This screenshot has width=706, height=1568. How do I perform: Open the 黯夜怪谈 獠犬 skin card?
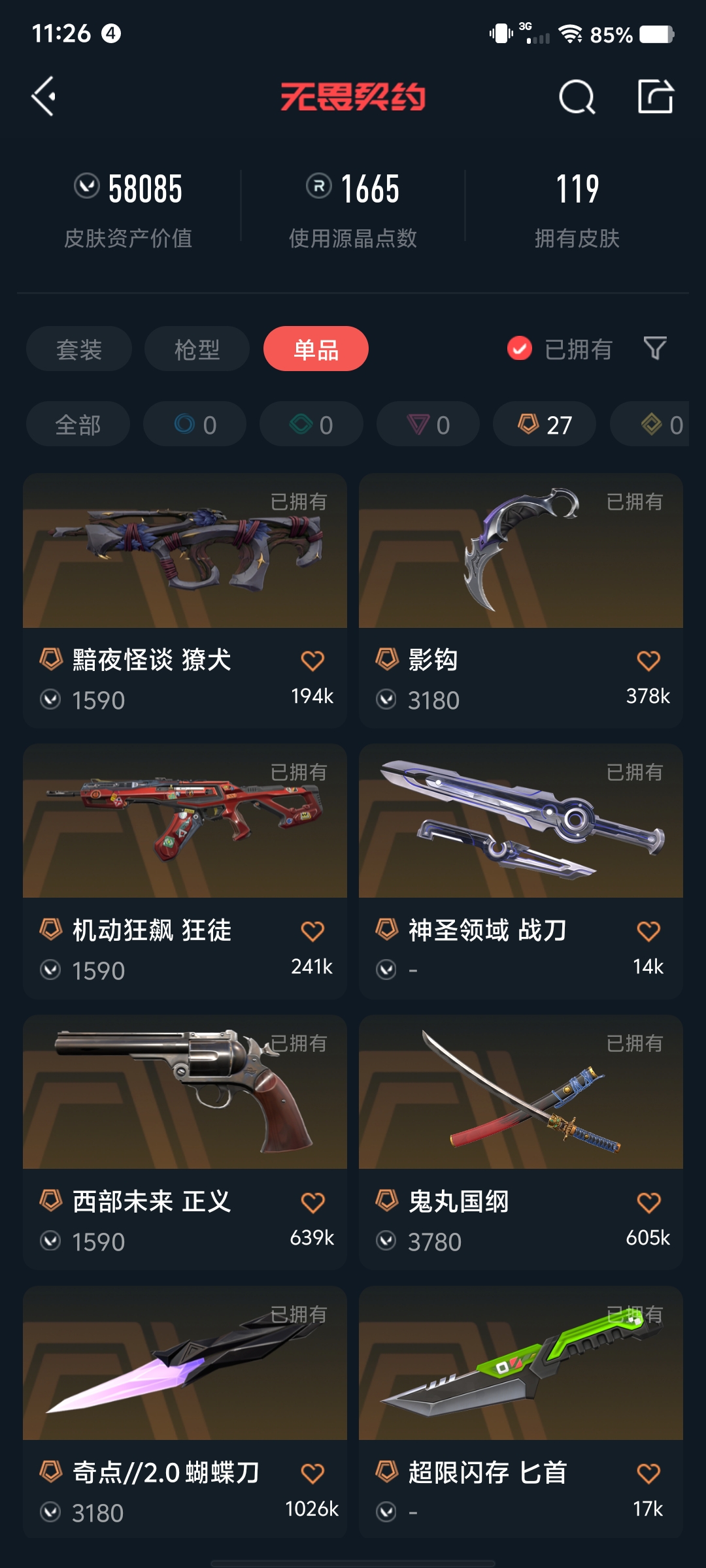185,600
